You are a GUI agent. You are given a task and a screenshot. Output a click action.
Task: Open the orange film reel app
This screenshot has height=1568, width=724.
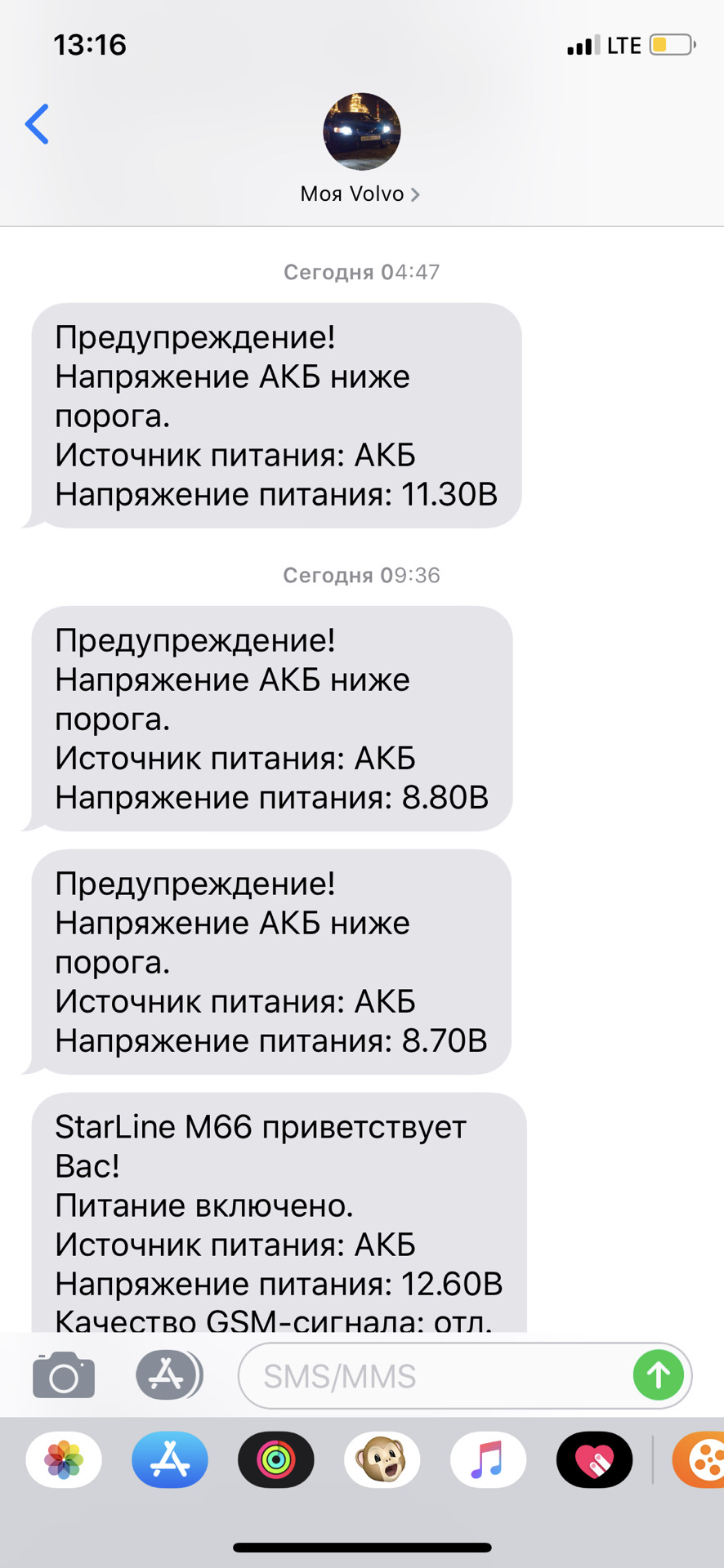[701, 1460]
